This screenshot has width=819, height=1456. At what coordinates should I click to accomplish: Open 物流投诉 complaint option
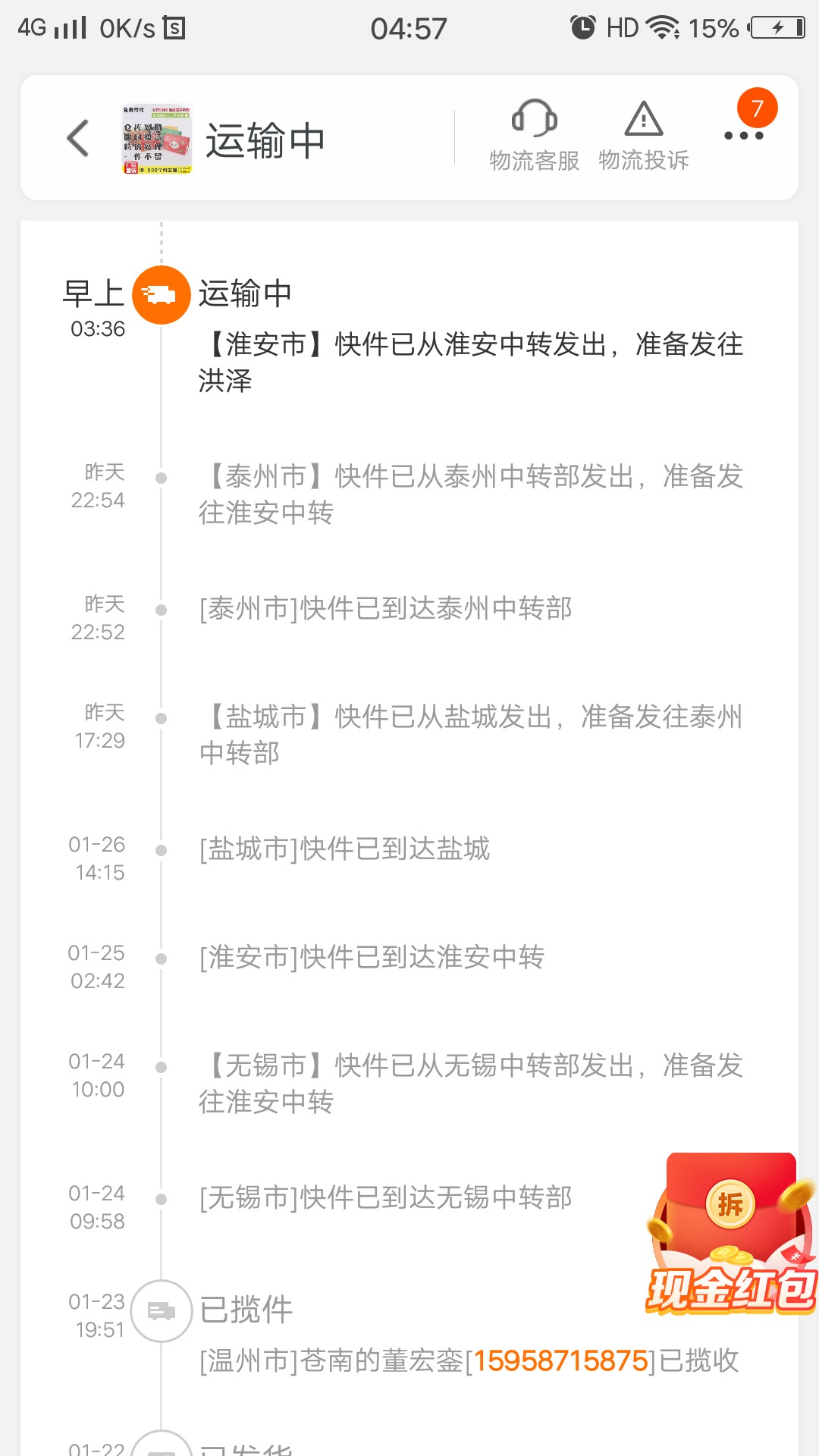[644, 136]
